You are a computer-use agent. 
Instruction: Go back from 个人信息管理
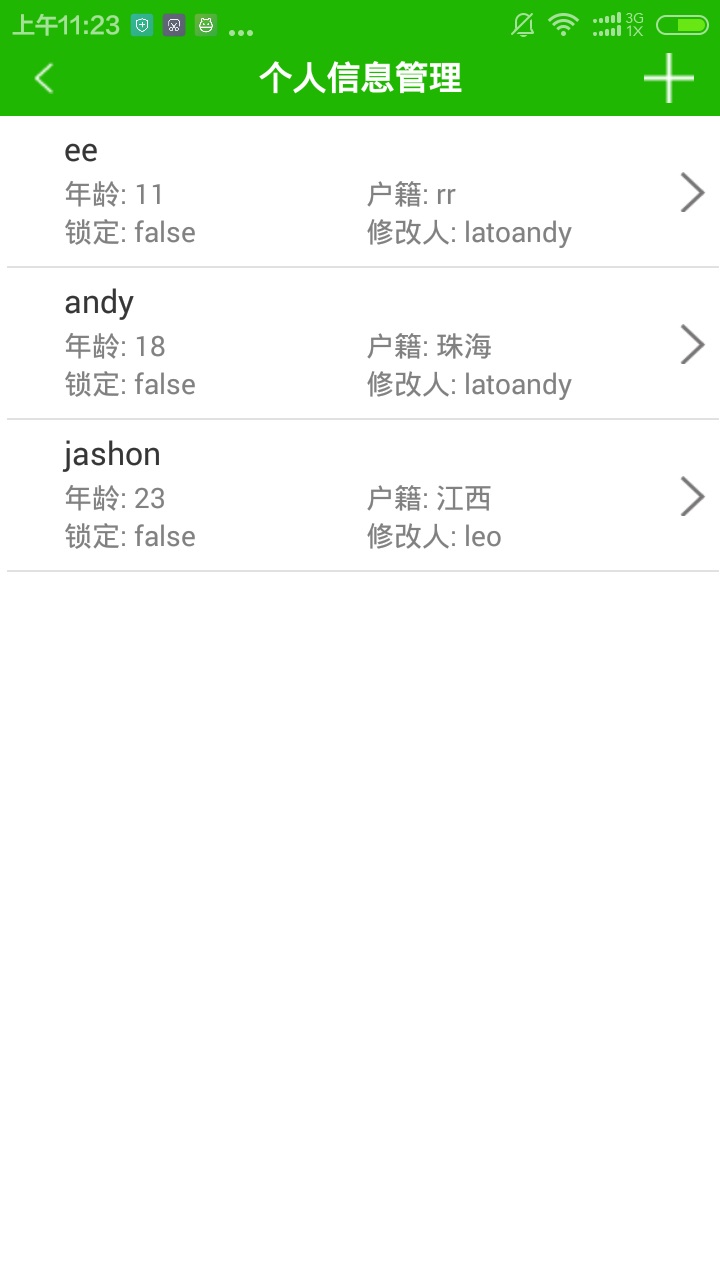pyautogui.click(x=44, y=78)
